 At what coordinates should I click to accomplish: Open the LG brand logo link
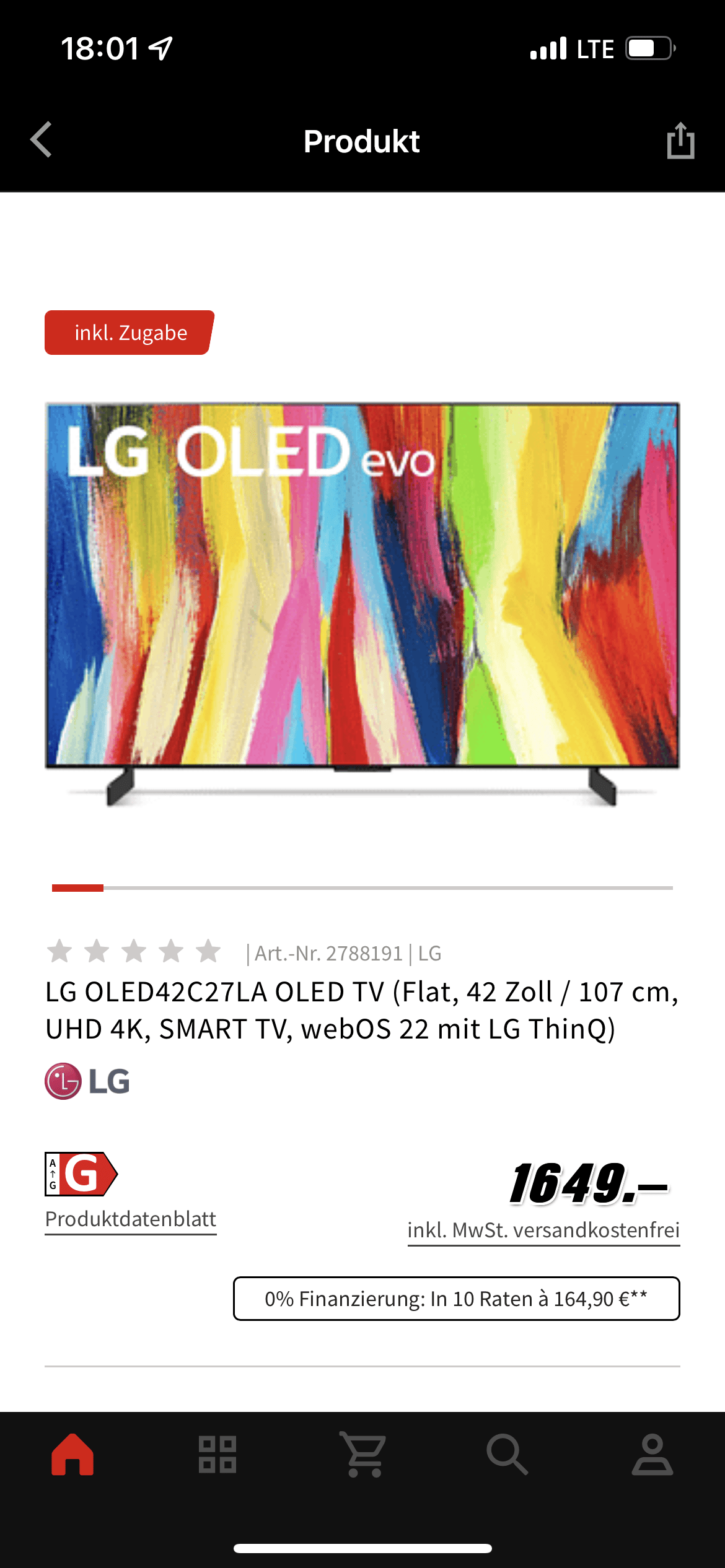click(87, 1081)
